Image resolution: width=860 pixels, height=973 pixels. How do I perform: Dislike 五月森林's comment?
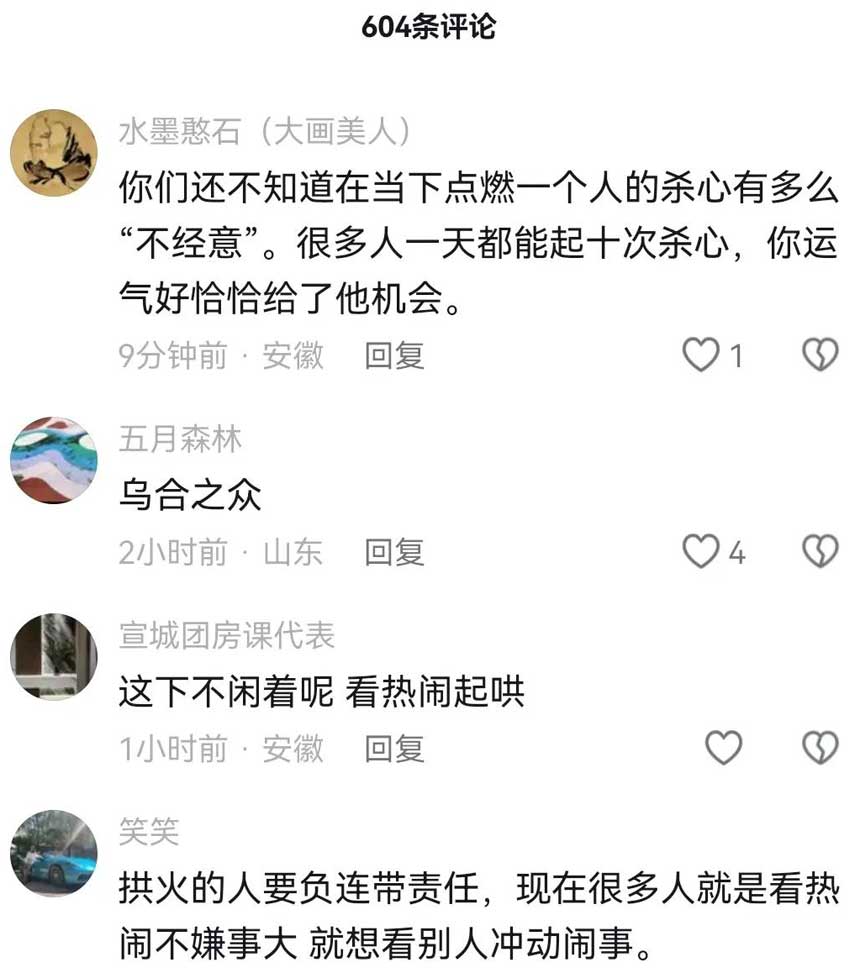(820, 551)
